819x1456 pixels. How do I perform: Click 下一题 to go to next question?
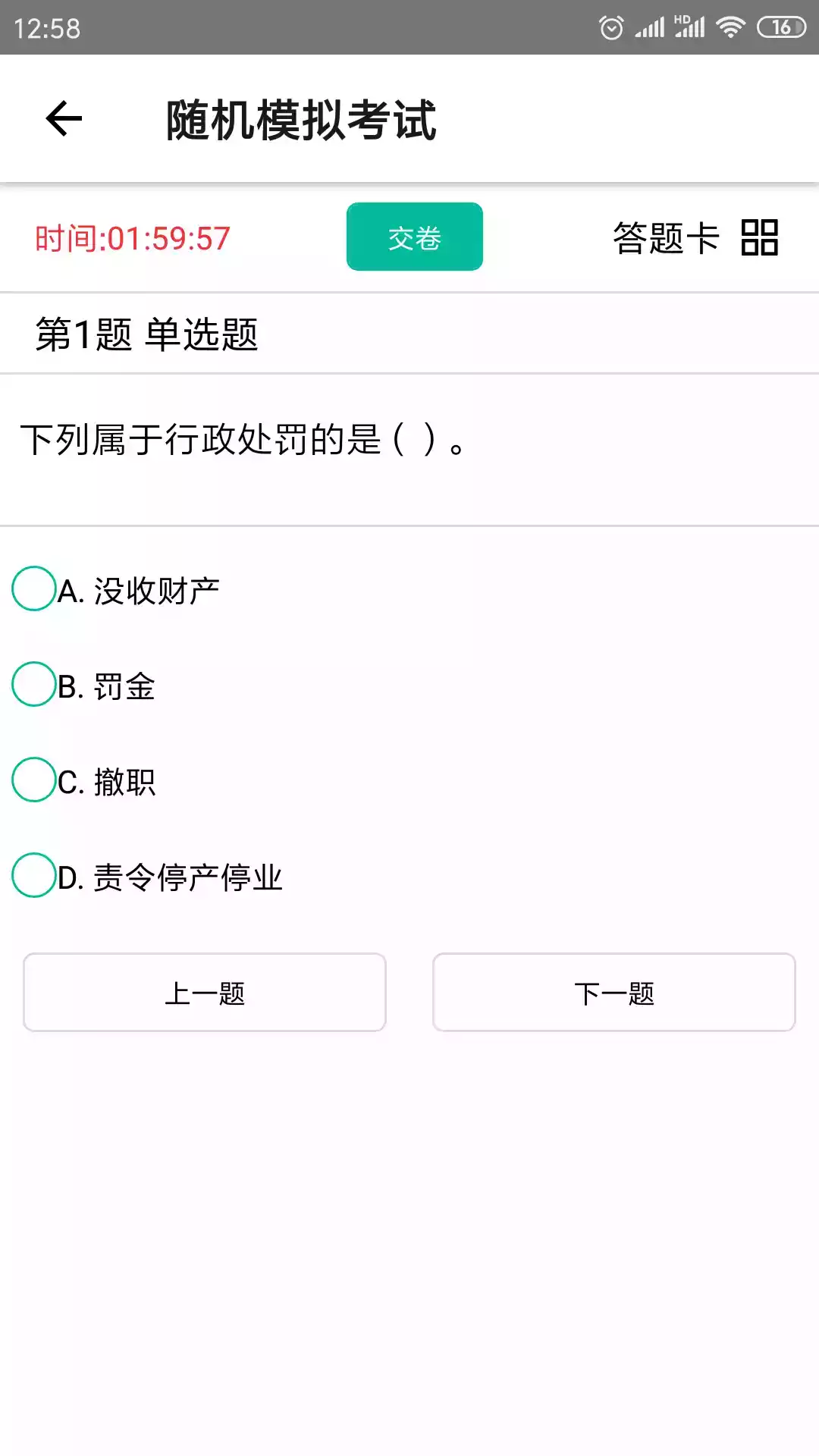click(x=614, y=993)
